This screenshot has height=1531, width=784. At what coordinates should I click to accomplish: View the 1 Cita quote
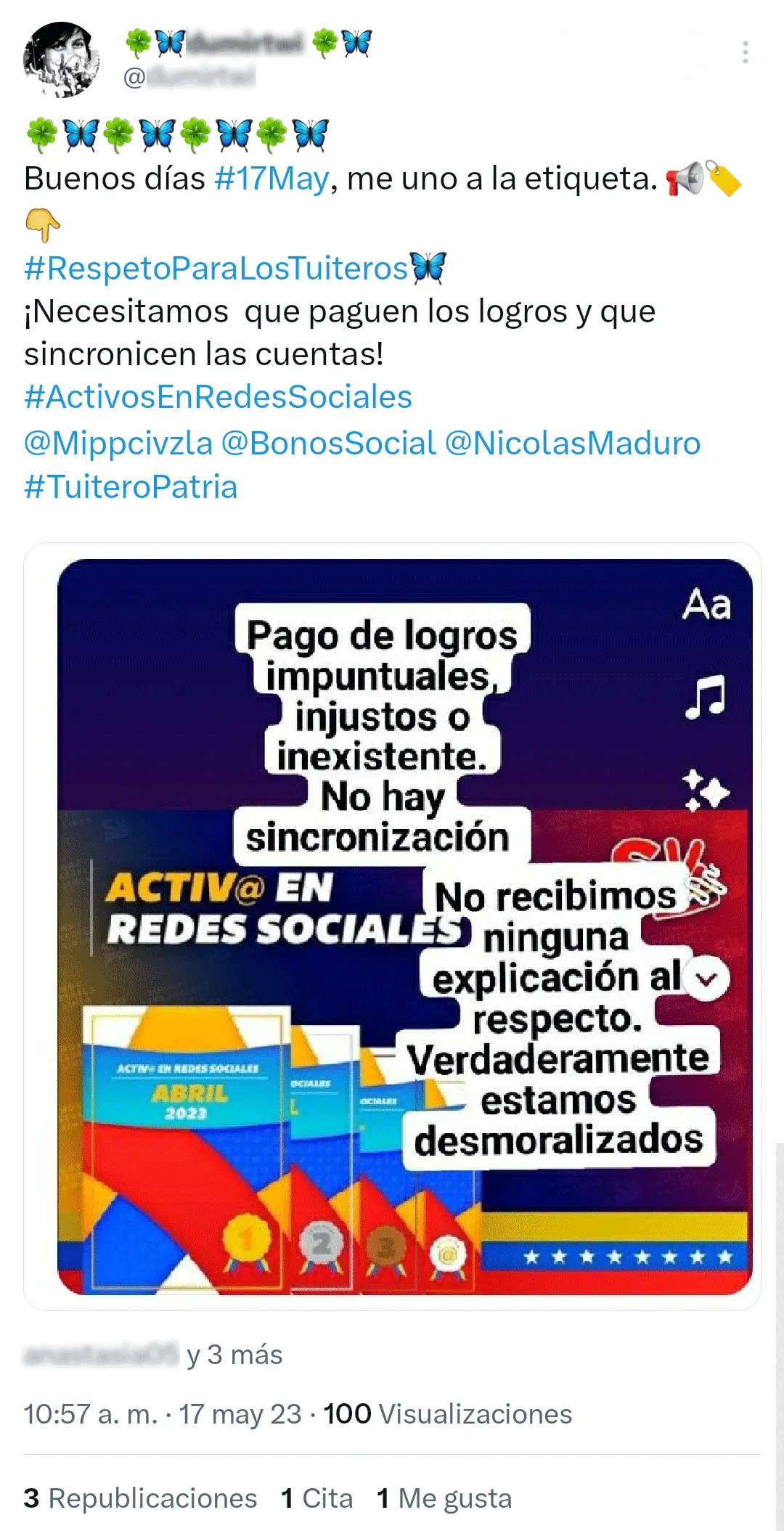[317, 1498]
